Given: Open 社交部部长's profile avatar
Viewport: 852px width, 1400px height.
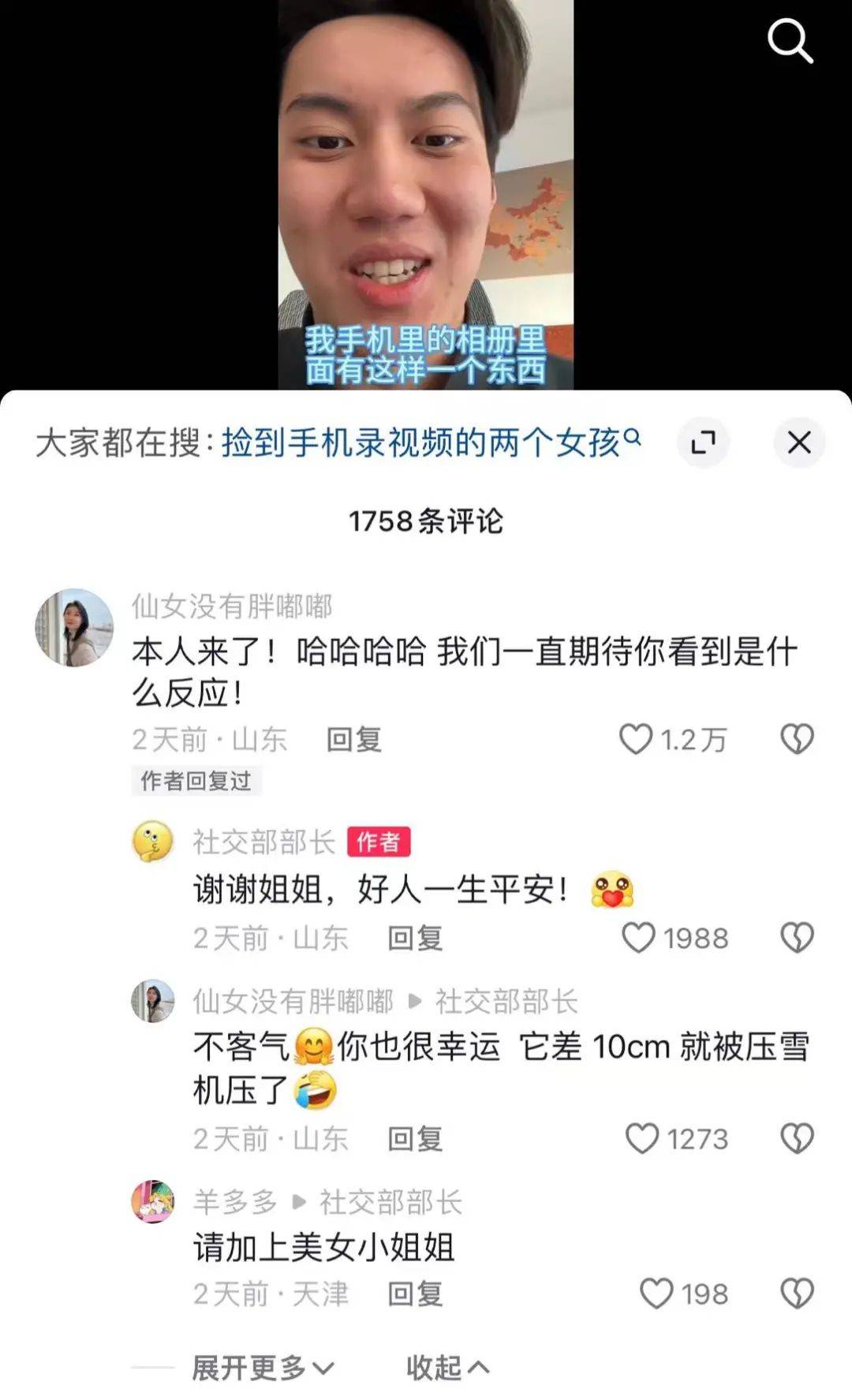Looking at the screenshot, I should 153,842.
